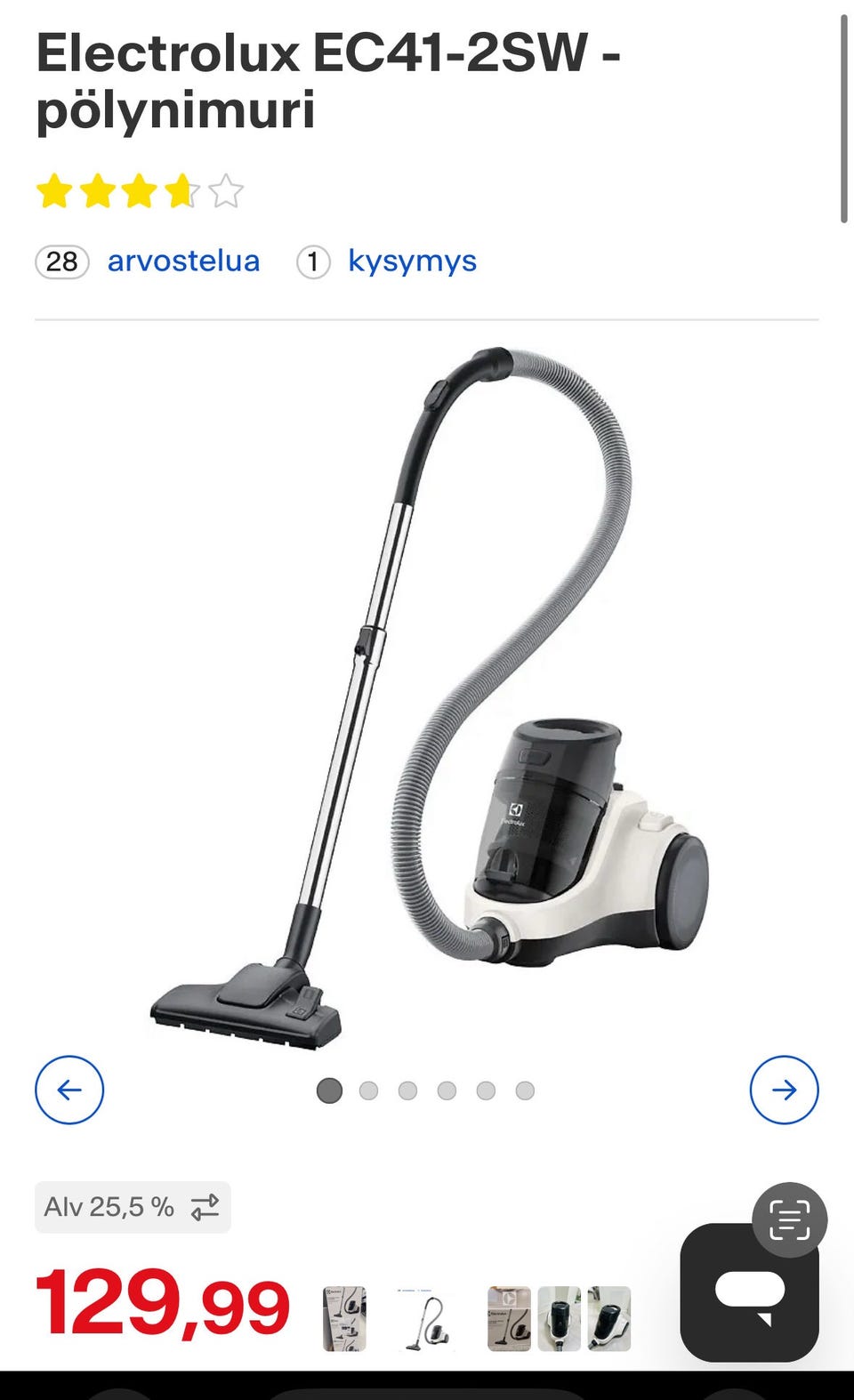This screenshot has width=854, height=1400.
Task: Show the next product image
Action: [x=784, y=1090]
